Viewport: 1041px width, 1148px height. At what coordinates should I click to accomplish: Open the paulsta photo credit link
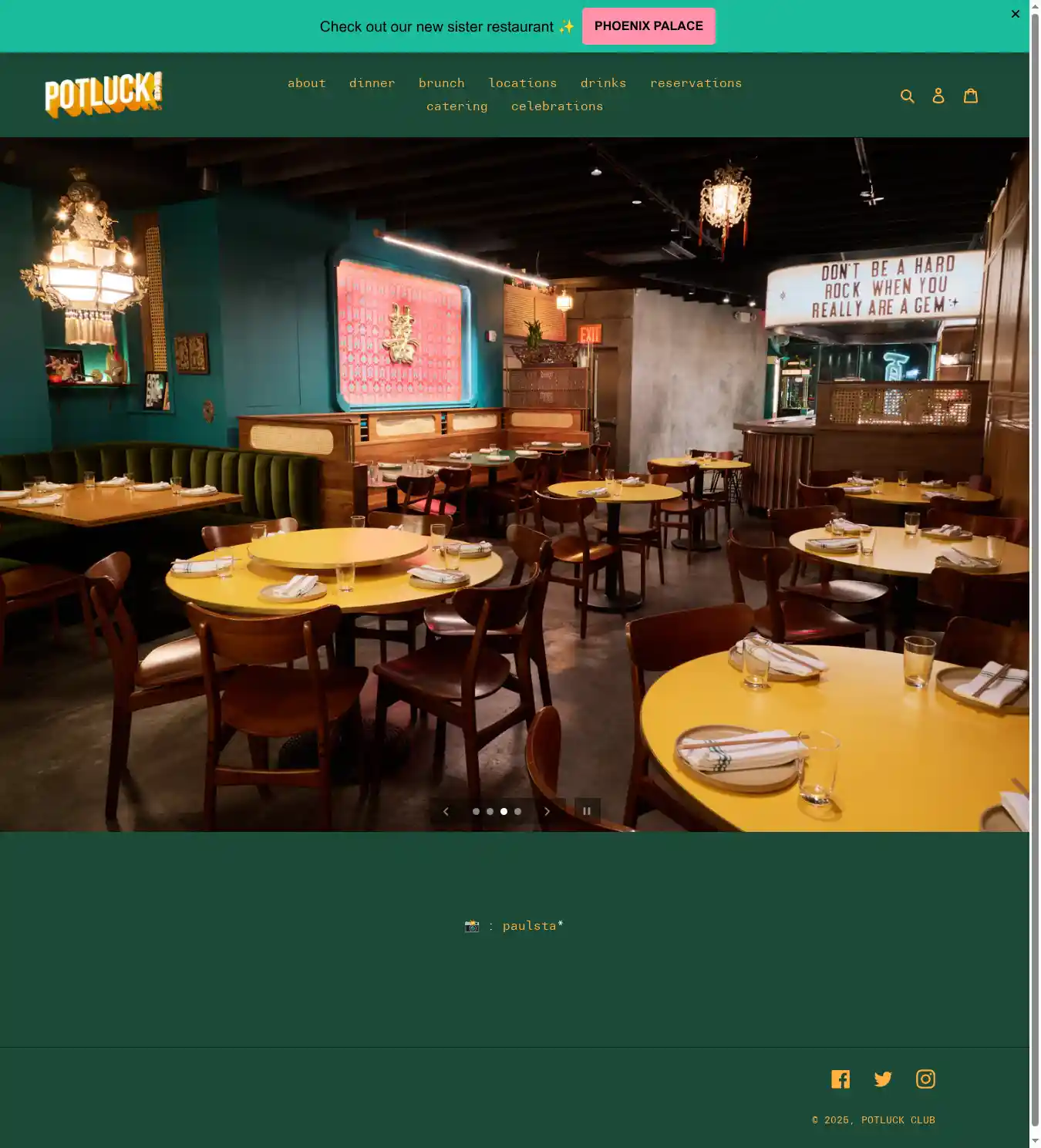coord(532,926)
